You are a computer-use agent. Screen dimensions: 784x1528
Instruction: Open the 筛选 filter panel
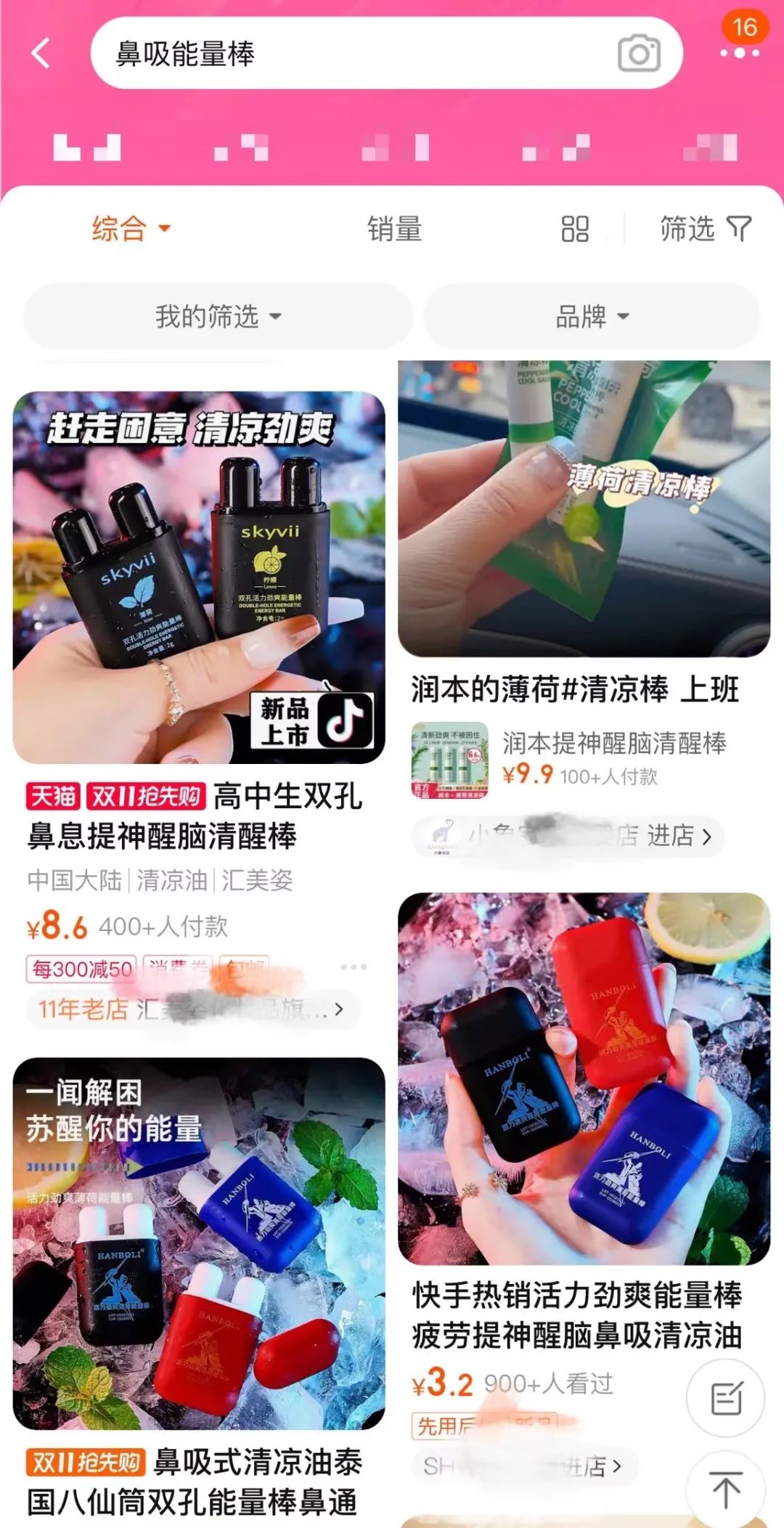pyautogui.click(x=705, y=229)
